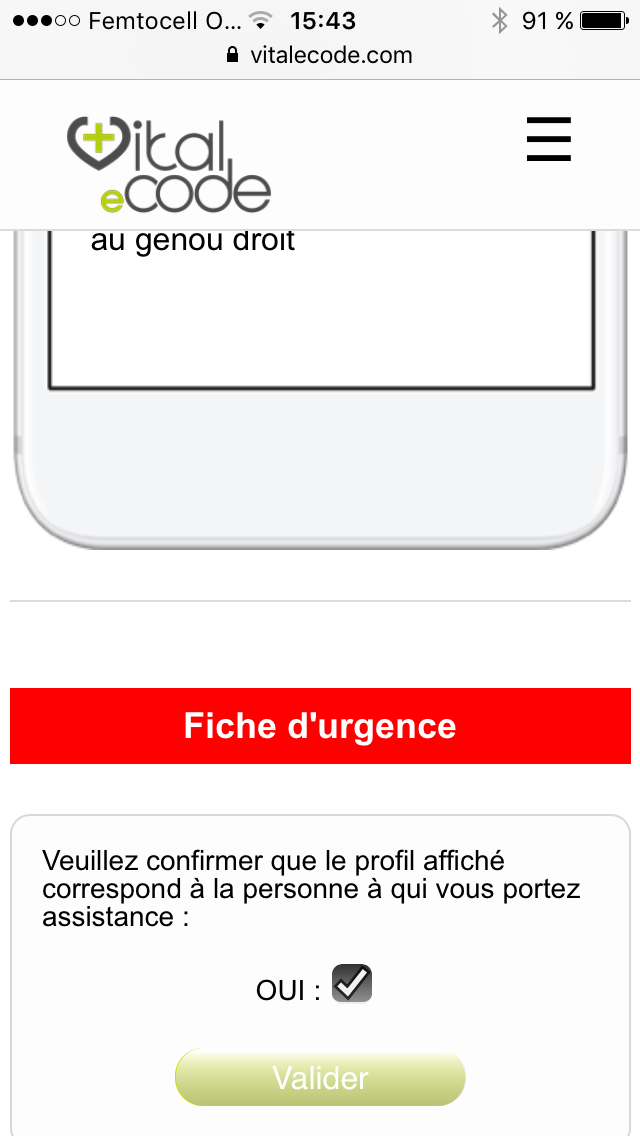Tap the Valider button
This screenshot has width=640, height=1136.
pyautogui.click(x=320, y=1077)
